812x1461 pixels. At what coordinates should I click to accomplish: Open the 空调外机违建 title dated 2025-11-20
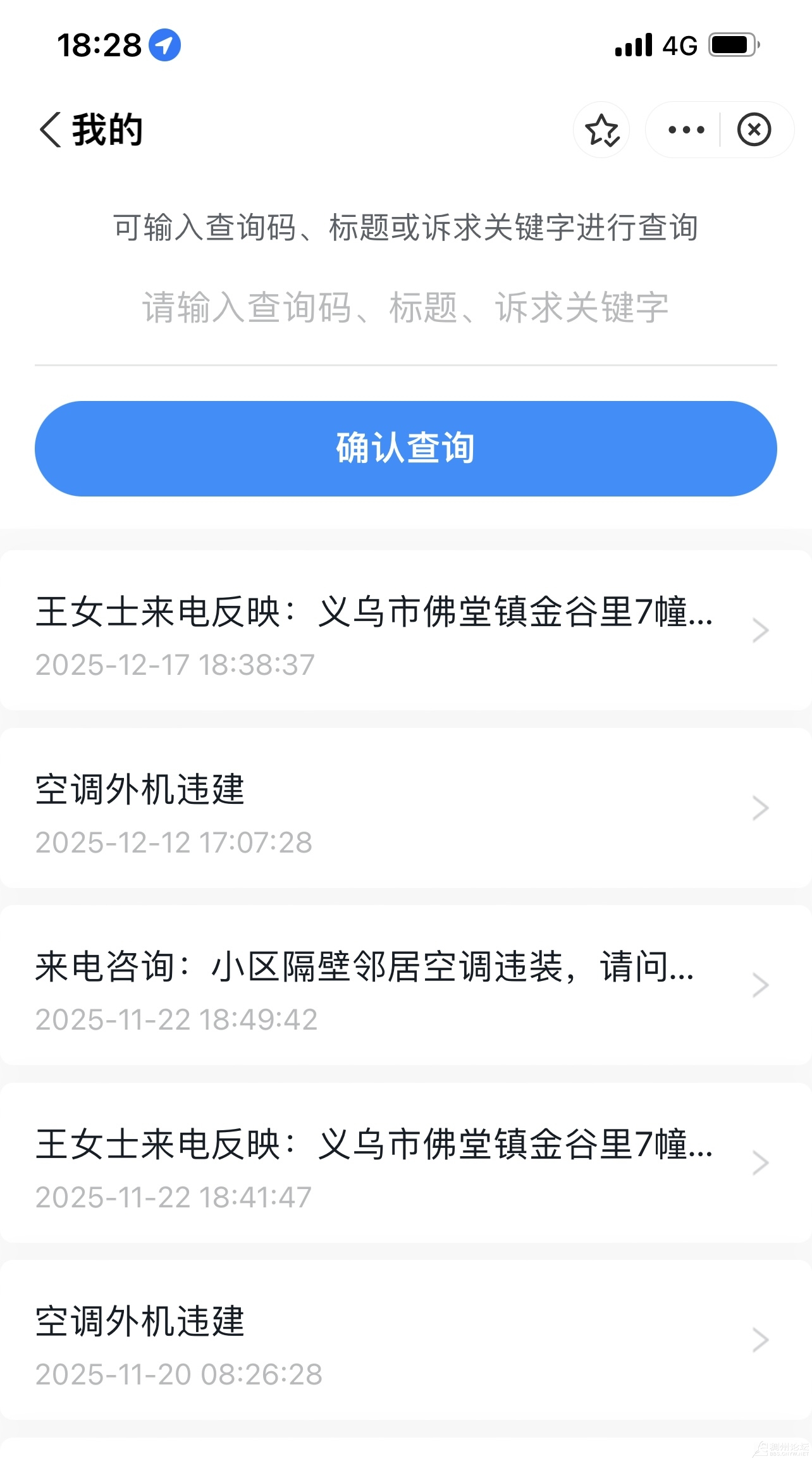tap(140, 1320)
